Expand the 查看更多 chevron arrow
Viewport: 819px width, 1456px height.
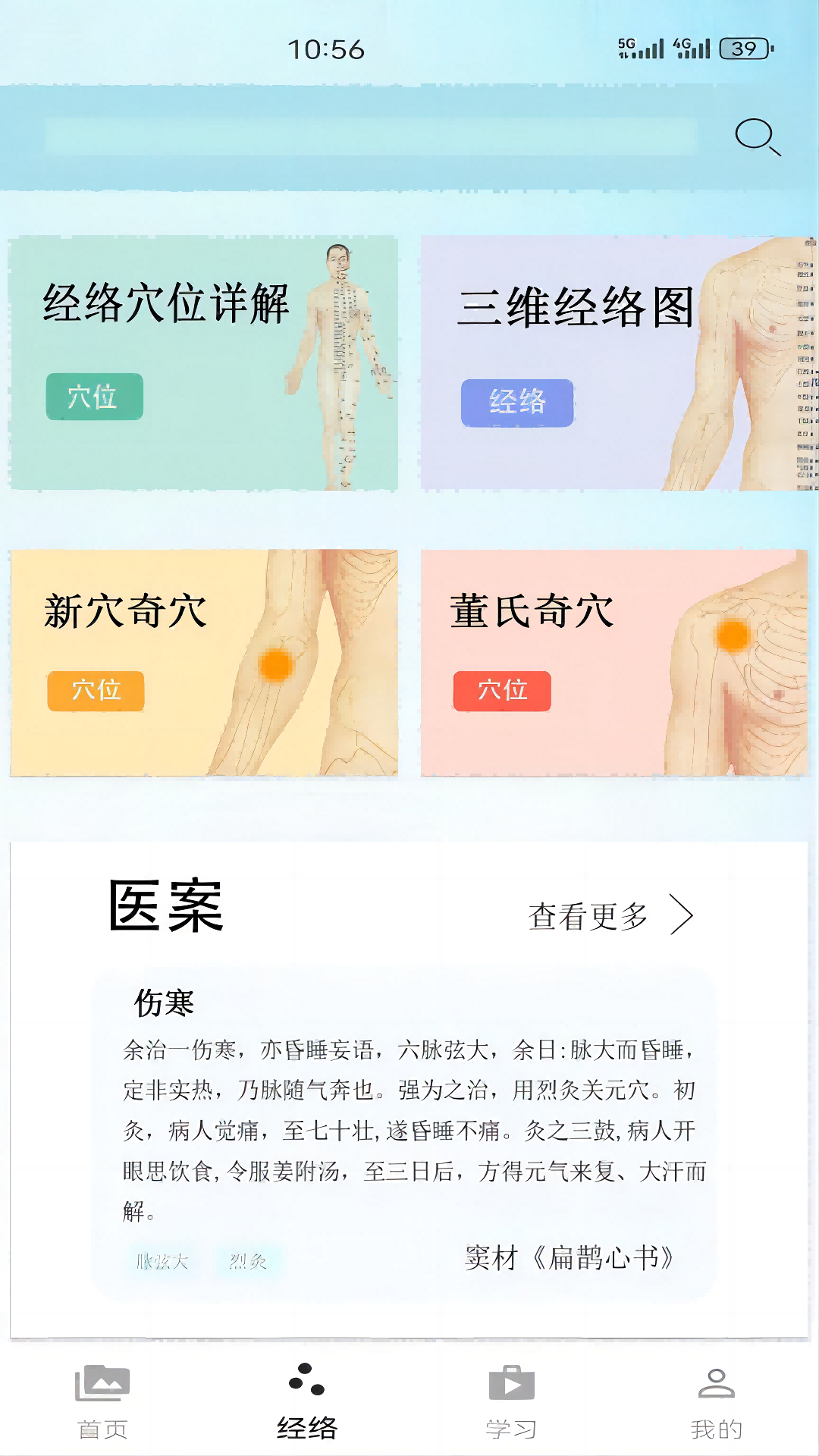682,915
